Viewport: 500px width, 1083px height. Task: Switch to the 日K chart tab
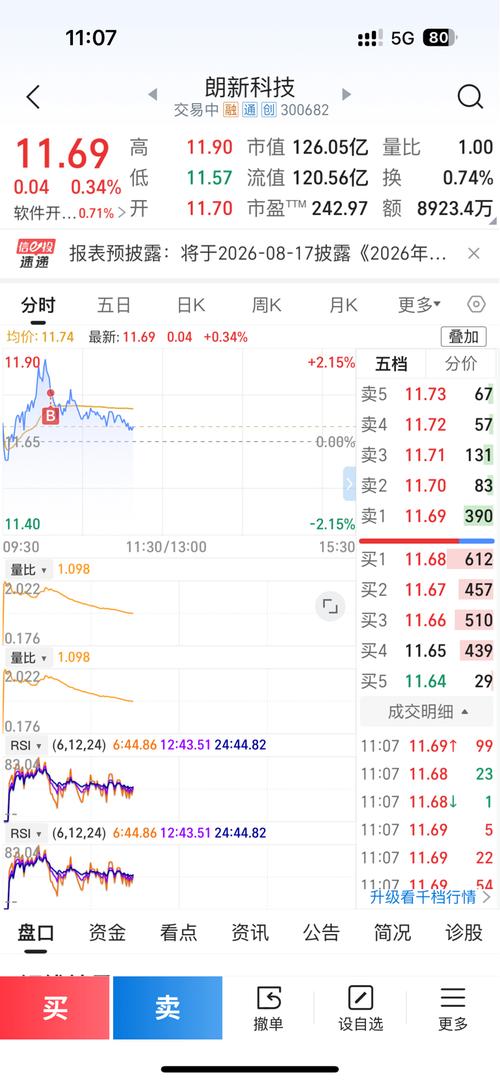(191, 305)
